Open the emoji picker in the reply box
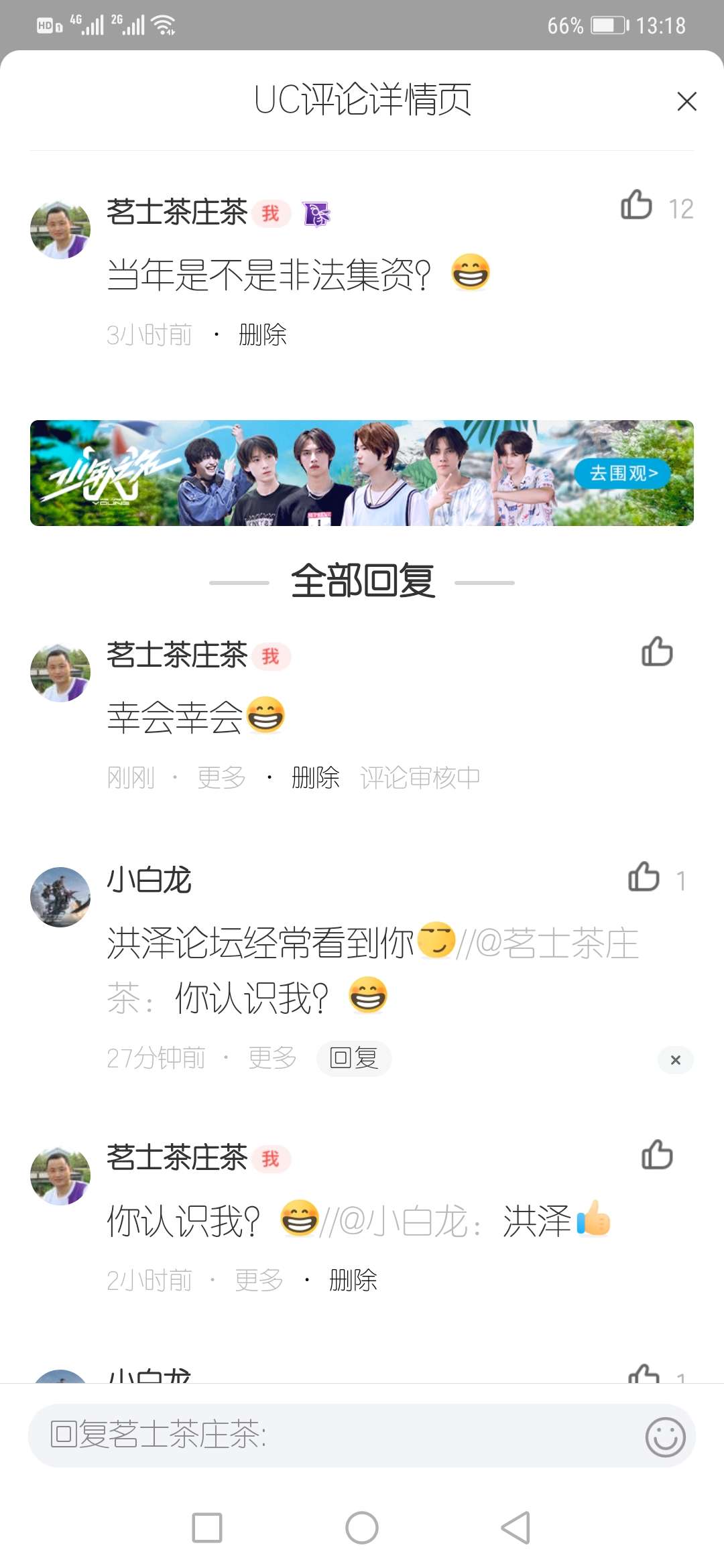Viewport: 724px width, 1568px height. coord(665,1437)
